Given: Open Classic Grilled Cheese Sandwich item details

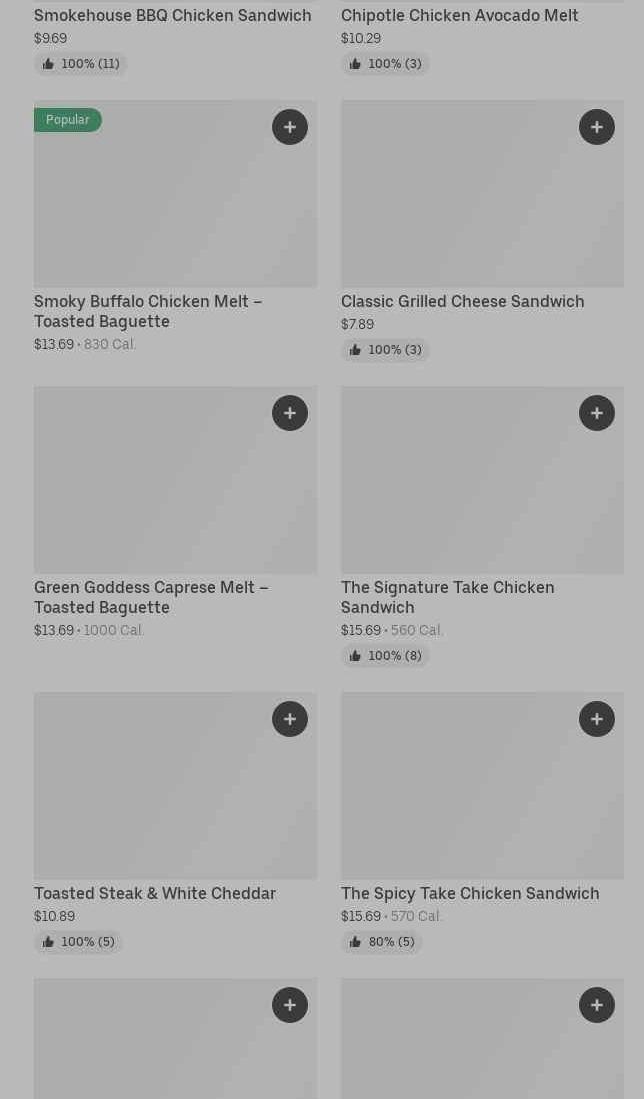Looking at the screenshot, I should point(462,301).
